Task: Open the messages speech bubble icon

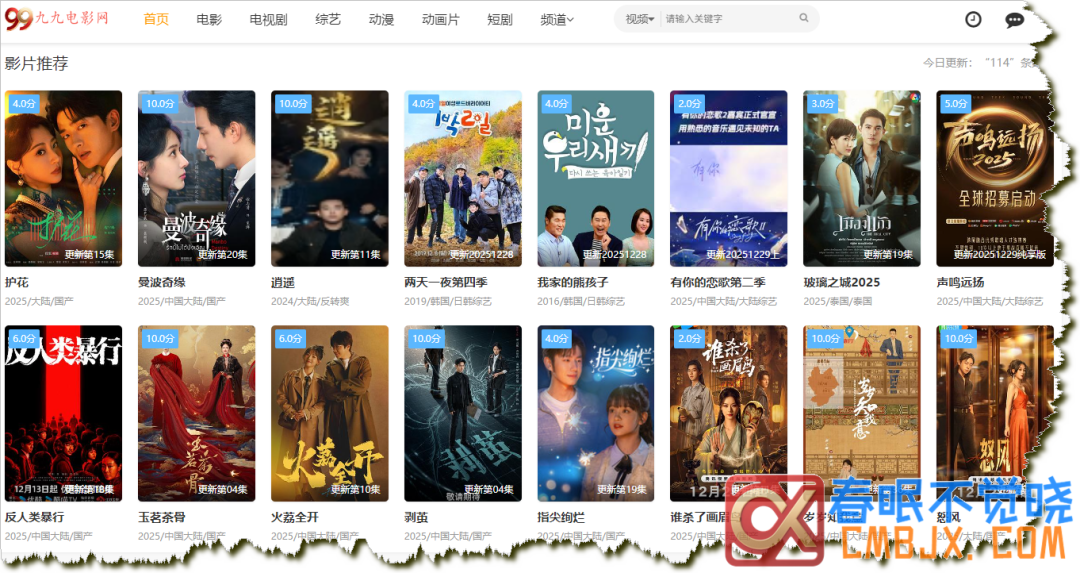Action: click(x=1014, y=20)
